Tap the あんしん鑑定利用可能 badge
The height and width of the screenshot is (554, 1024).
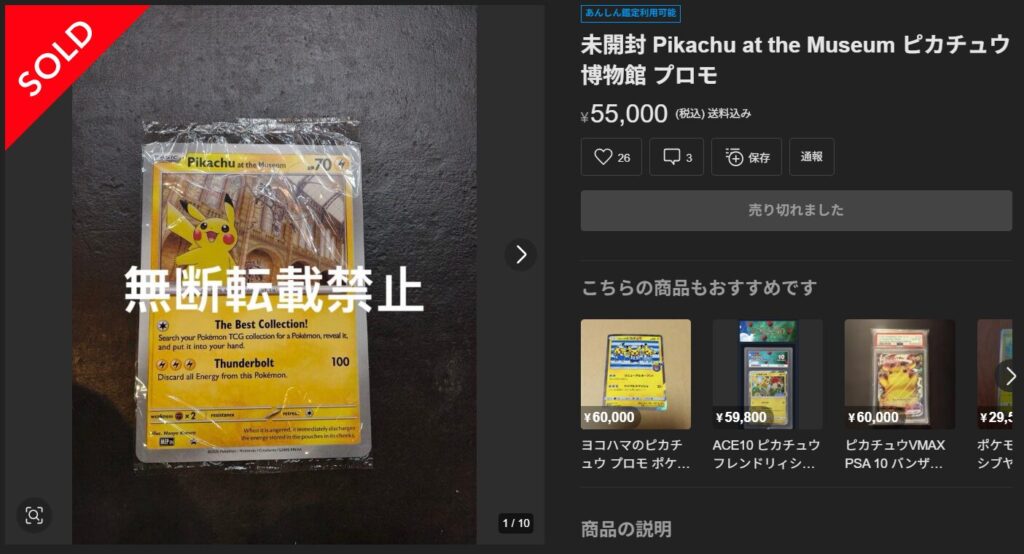point(631,13)
